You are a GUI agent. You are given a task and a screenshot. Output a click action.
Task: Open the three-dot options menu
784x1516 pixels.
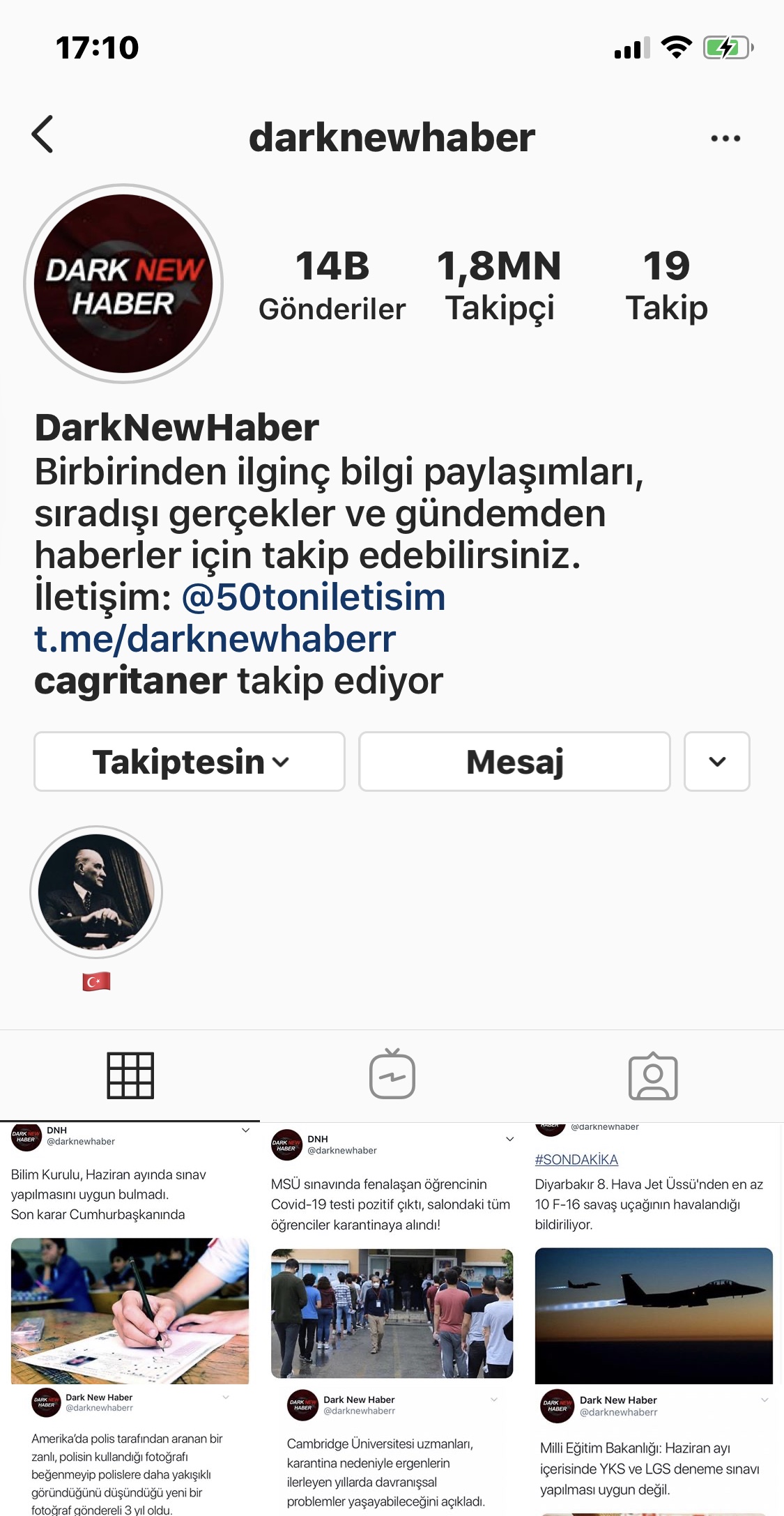(725, 138)
